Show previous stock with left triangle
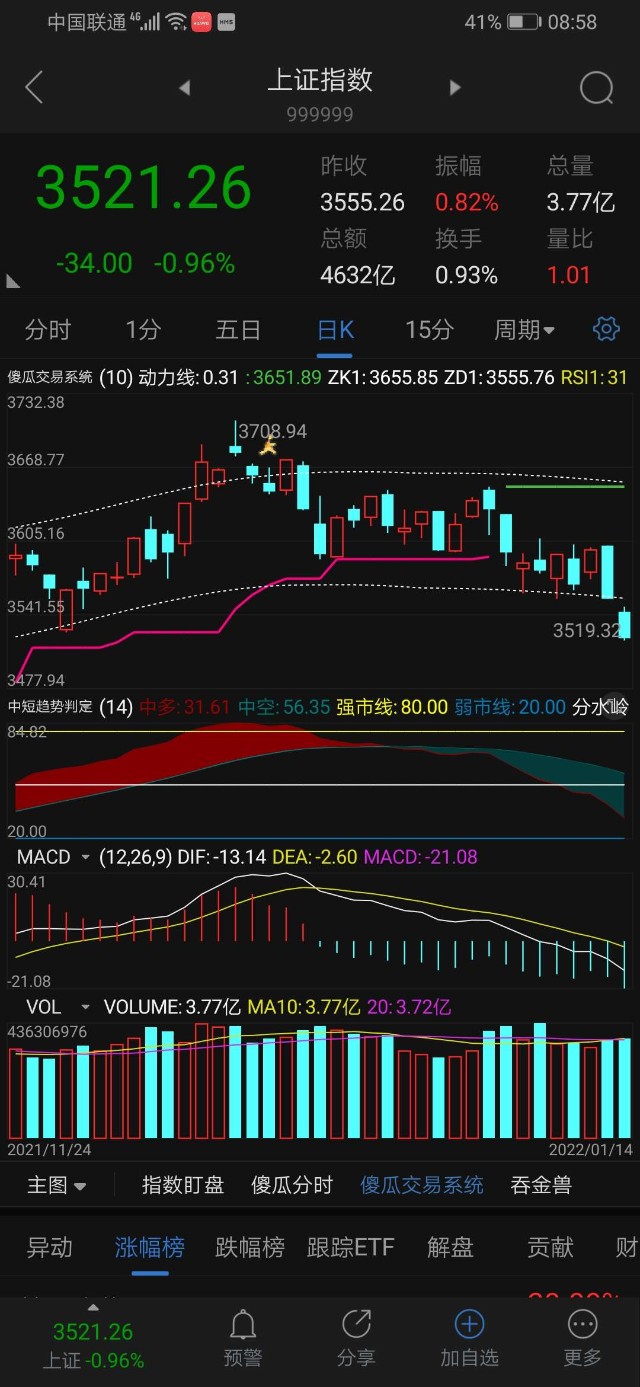The image size is (640, 1387). (184, 88)
